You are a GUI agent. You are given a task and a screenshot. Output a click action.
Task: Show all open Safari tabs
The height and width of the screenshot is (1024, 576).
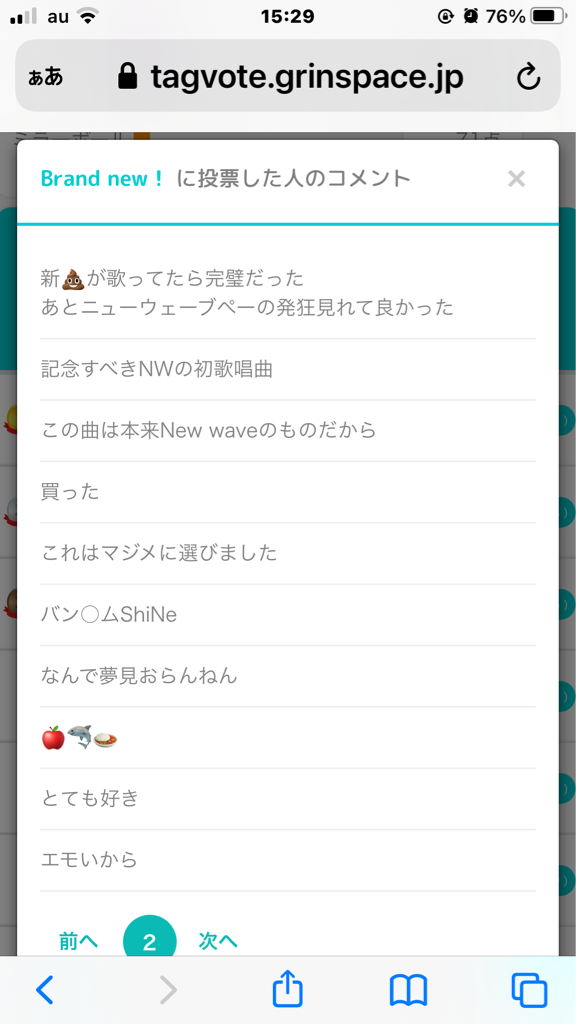[x=529, y=990]
